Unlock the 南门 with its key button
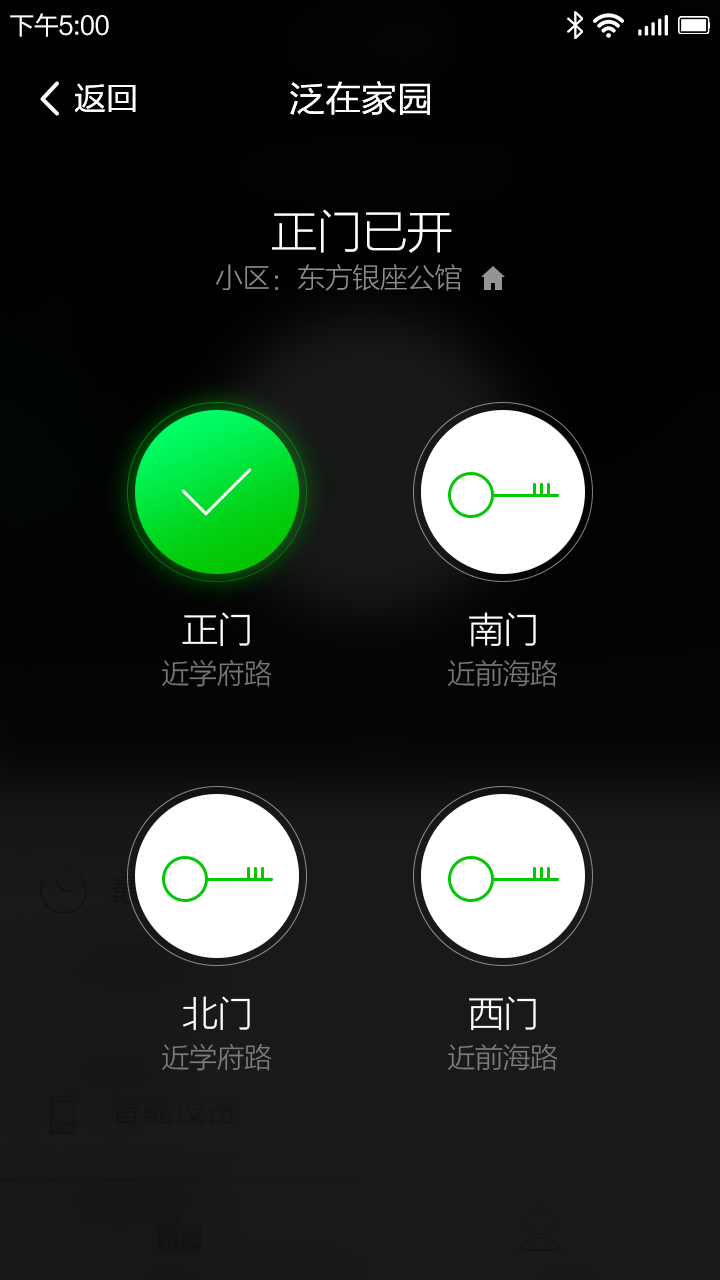This screenshot has width=720, height=1280. 503,492
